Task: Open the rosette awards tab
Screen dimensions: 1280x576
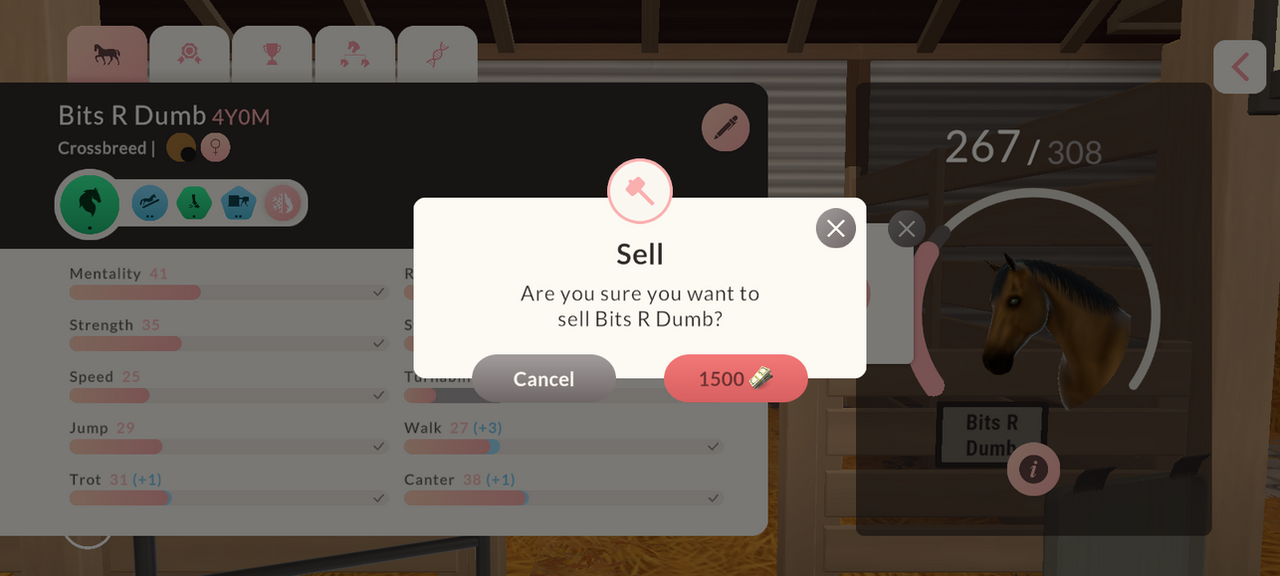Action: [190, 54]
